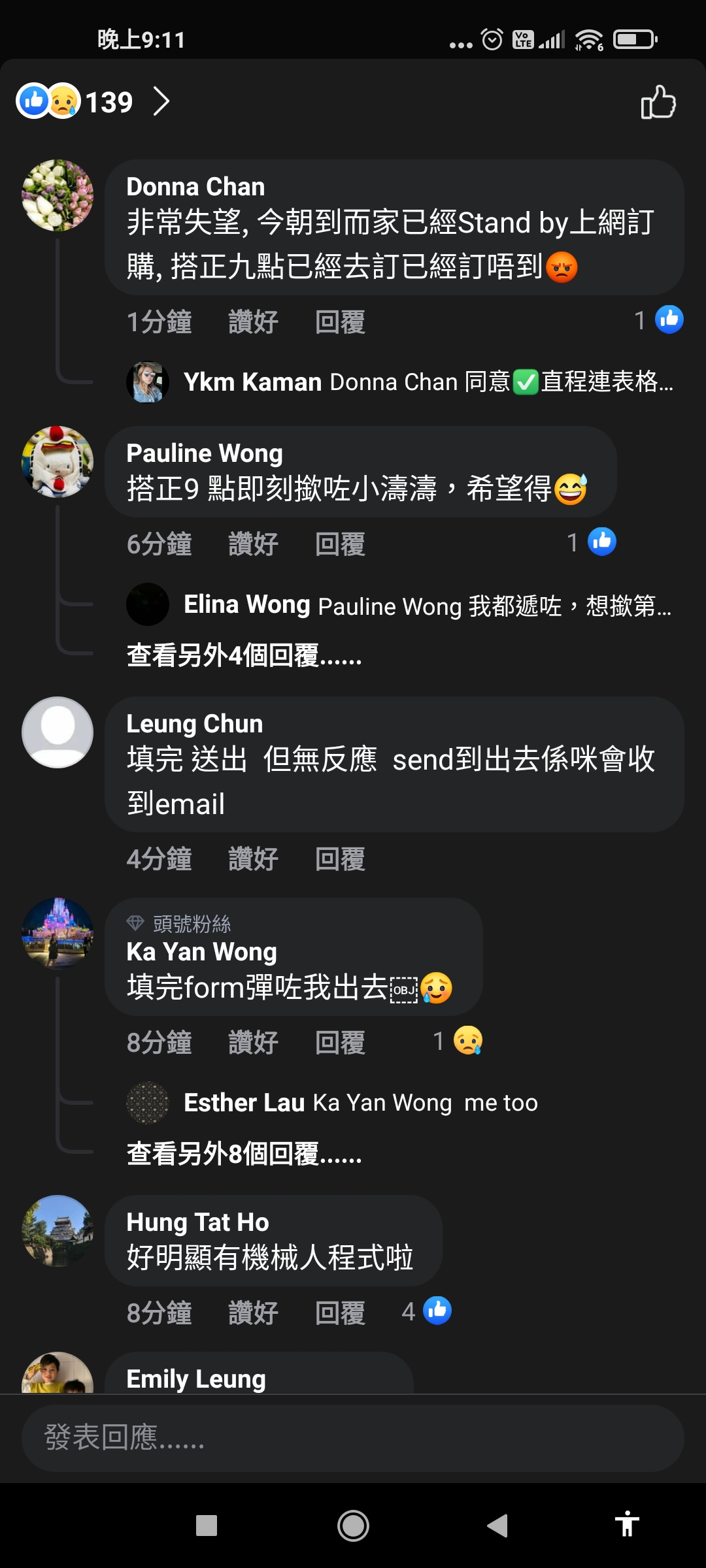Viewport: 706px width, 1568px height.
Task: Like Hung Tat Ho's comment
Action: coord(253,1313)
